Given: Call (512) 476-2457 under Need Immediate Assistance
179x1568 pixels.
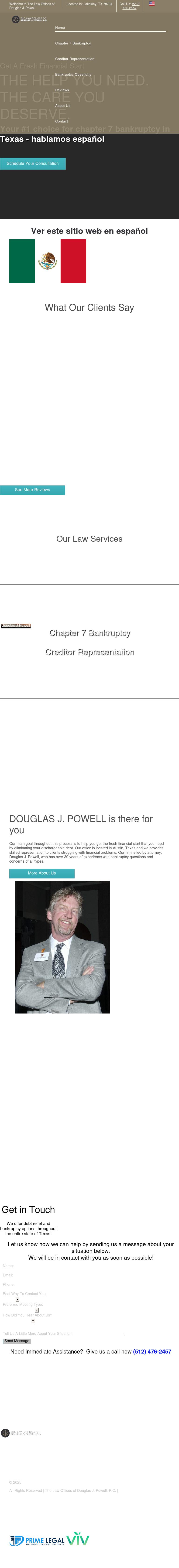Looking at the screenshot, I should (152, 1351).
